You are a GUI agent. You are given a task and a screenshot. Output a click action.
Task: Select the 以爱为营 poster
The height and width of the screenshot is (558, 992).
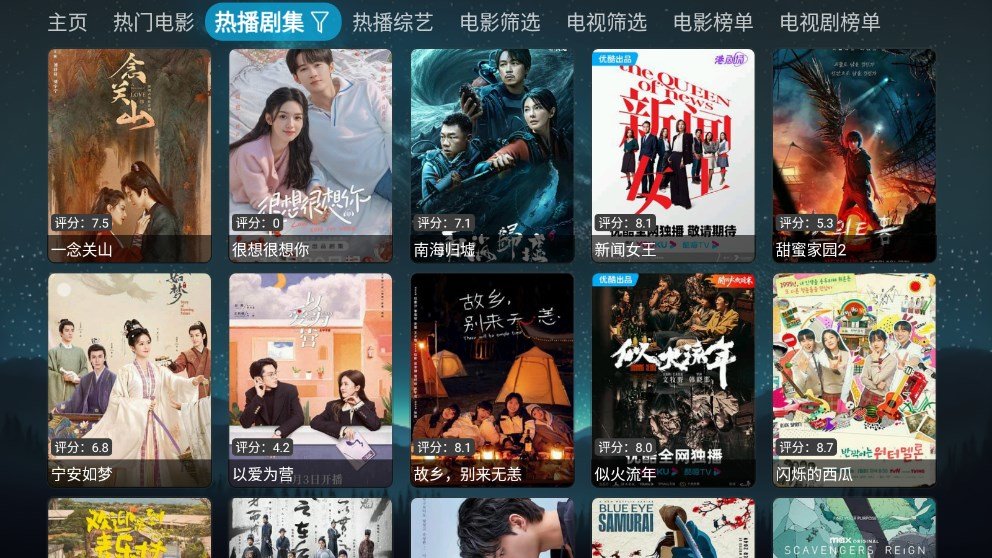pyautogui.click(x=311, y=380)
